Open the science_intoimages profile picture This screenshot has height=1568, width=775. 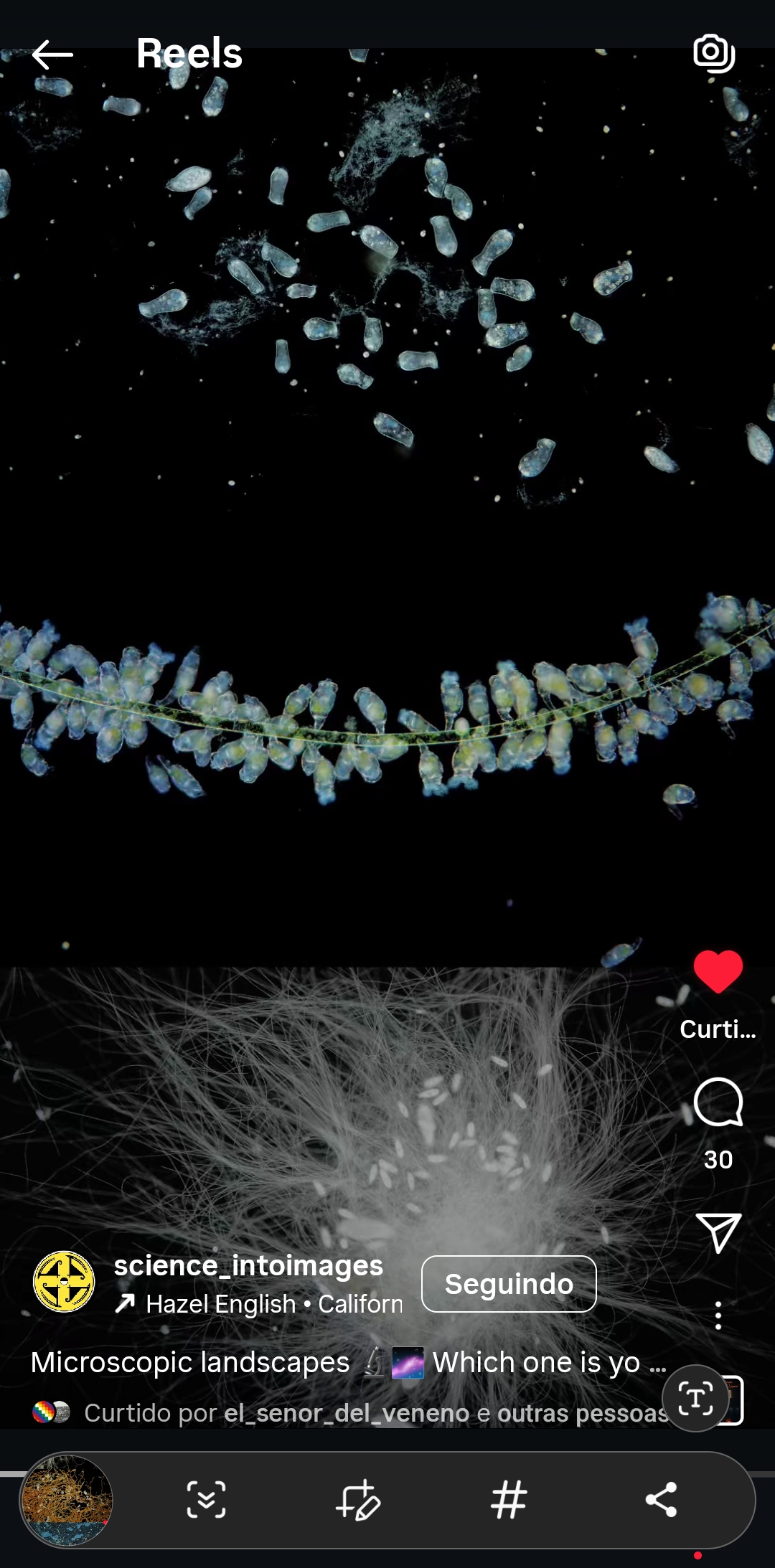(x=64, y=1282)
